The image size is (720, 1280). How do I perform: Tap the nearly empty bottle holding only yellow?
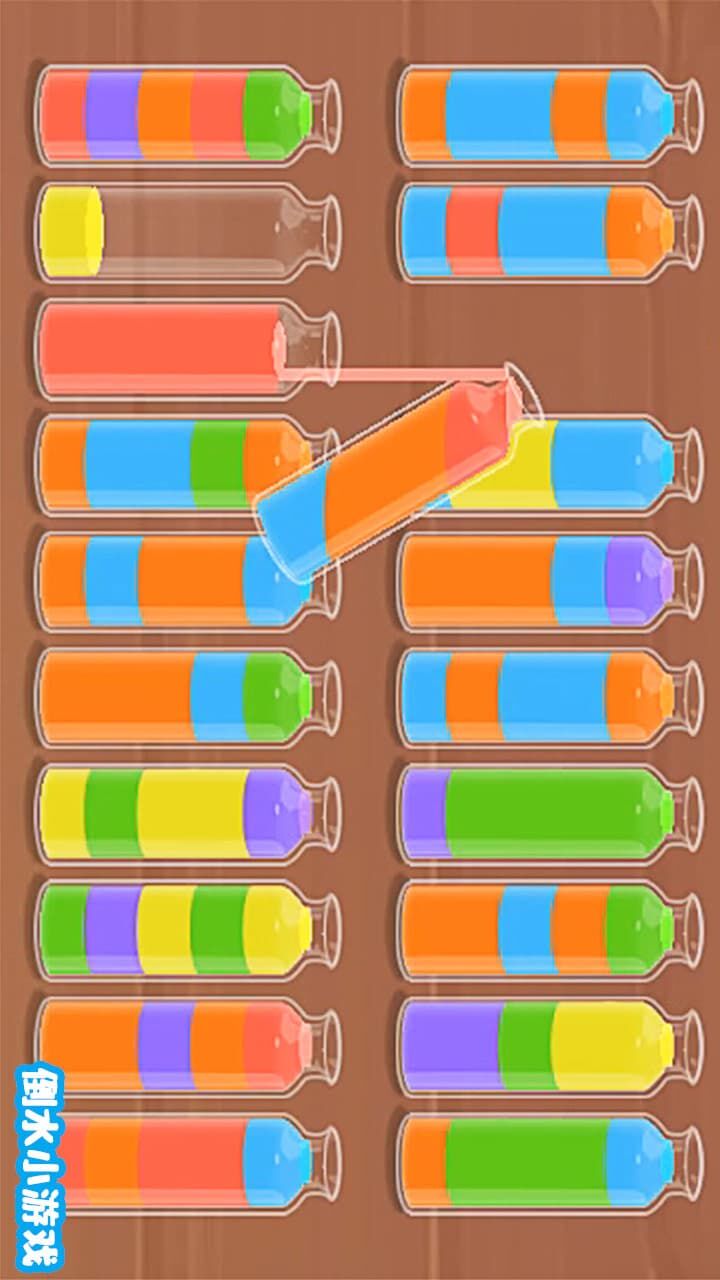[188, 232]
